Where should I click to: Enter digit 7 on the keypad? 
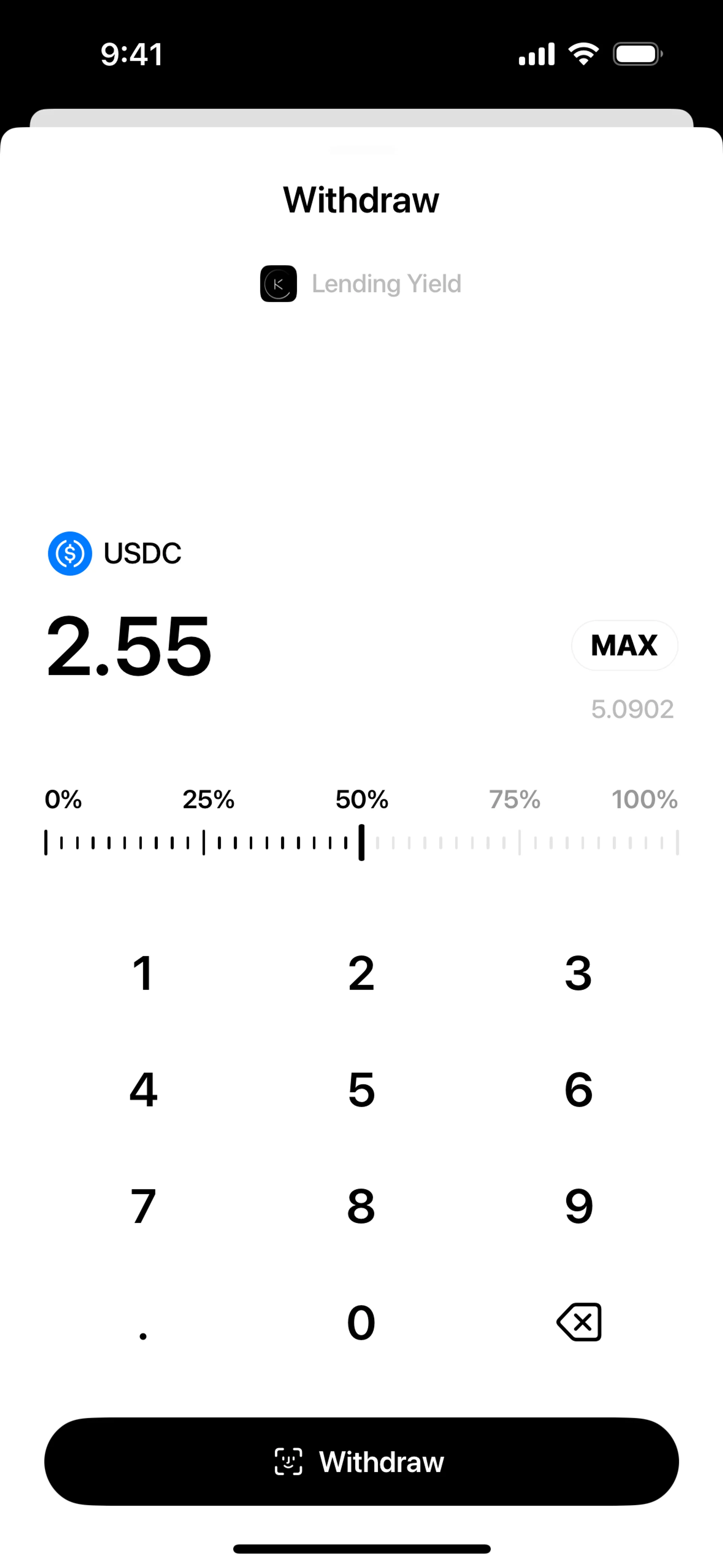tap(143, 1206)
